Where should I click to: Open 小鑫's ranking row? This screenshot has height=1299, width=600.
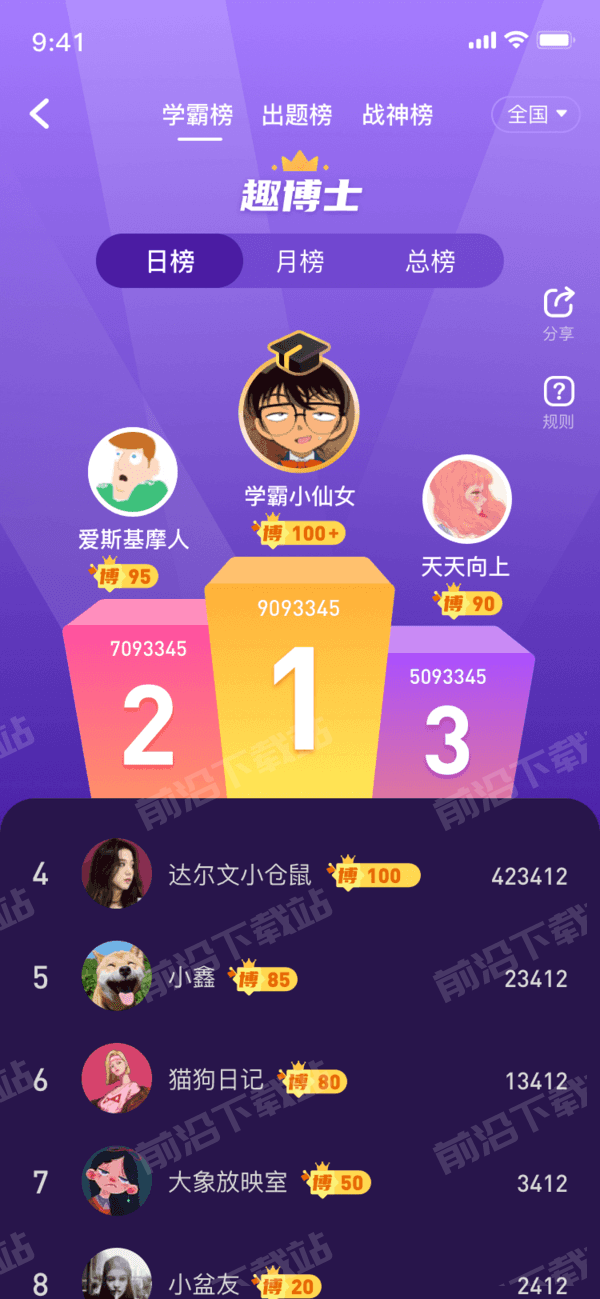[300, 978]
